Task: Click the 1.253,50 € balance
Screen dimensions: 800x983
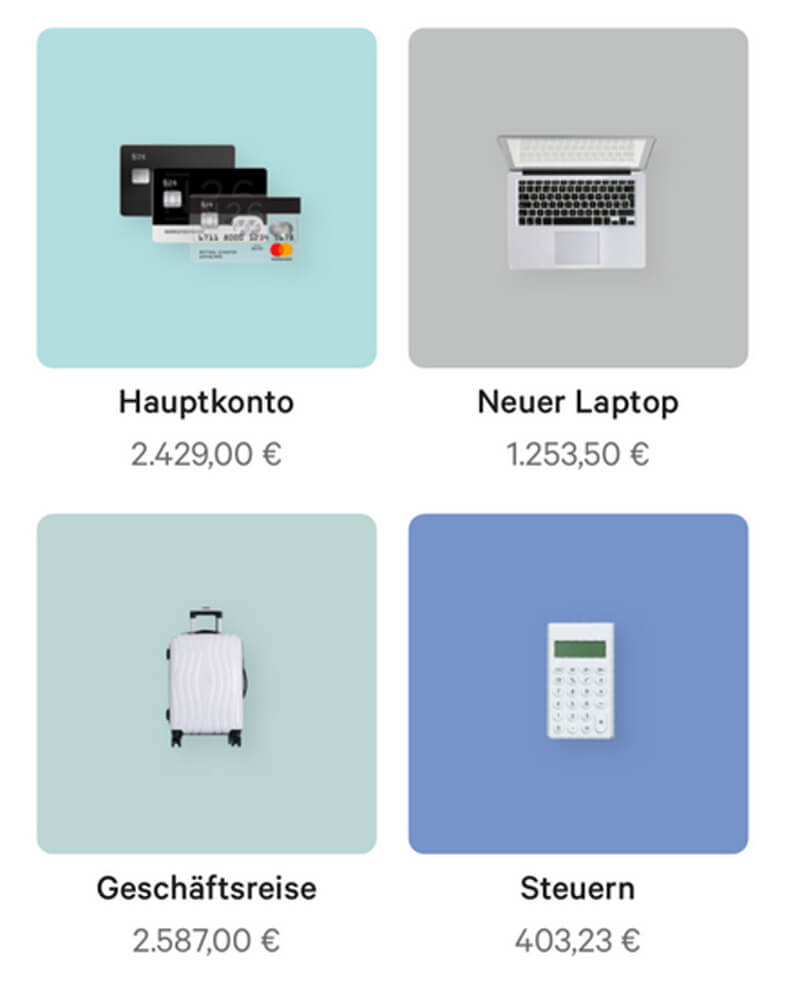Action: [x=578, y=453]
